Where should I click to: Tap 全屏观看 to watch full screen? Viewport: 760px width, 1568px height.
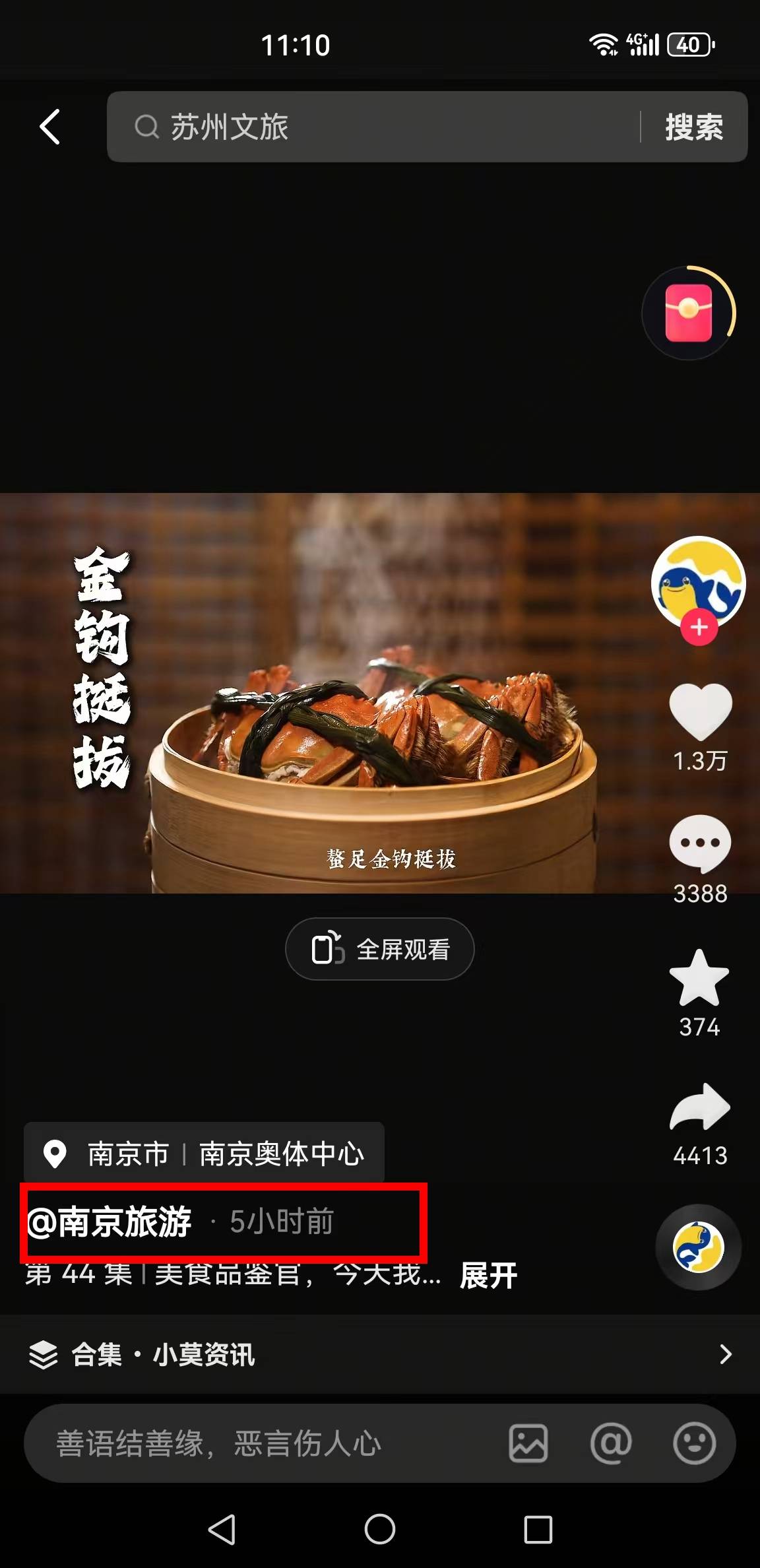pyautogui.click(x=380, y=949)
